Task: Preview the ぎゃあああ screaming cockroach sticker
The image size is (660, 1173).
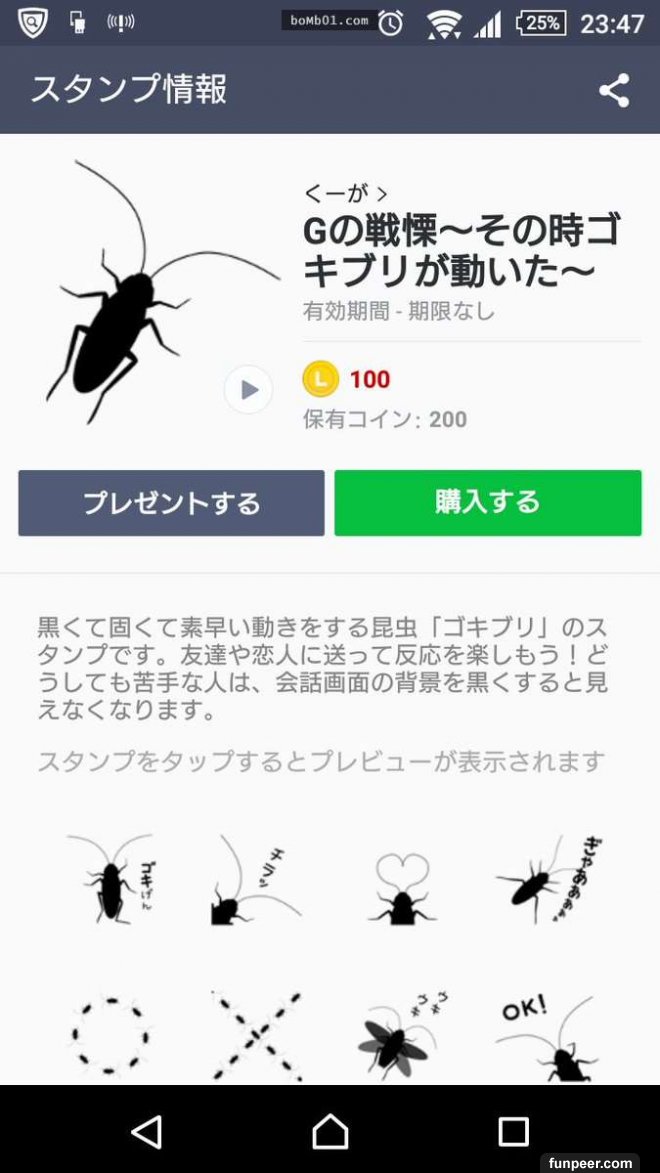Action: click(549, 880)
